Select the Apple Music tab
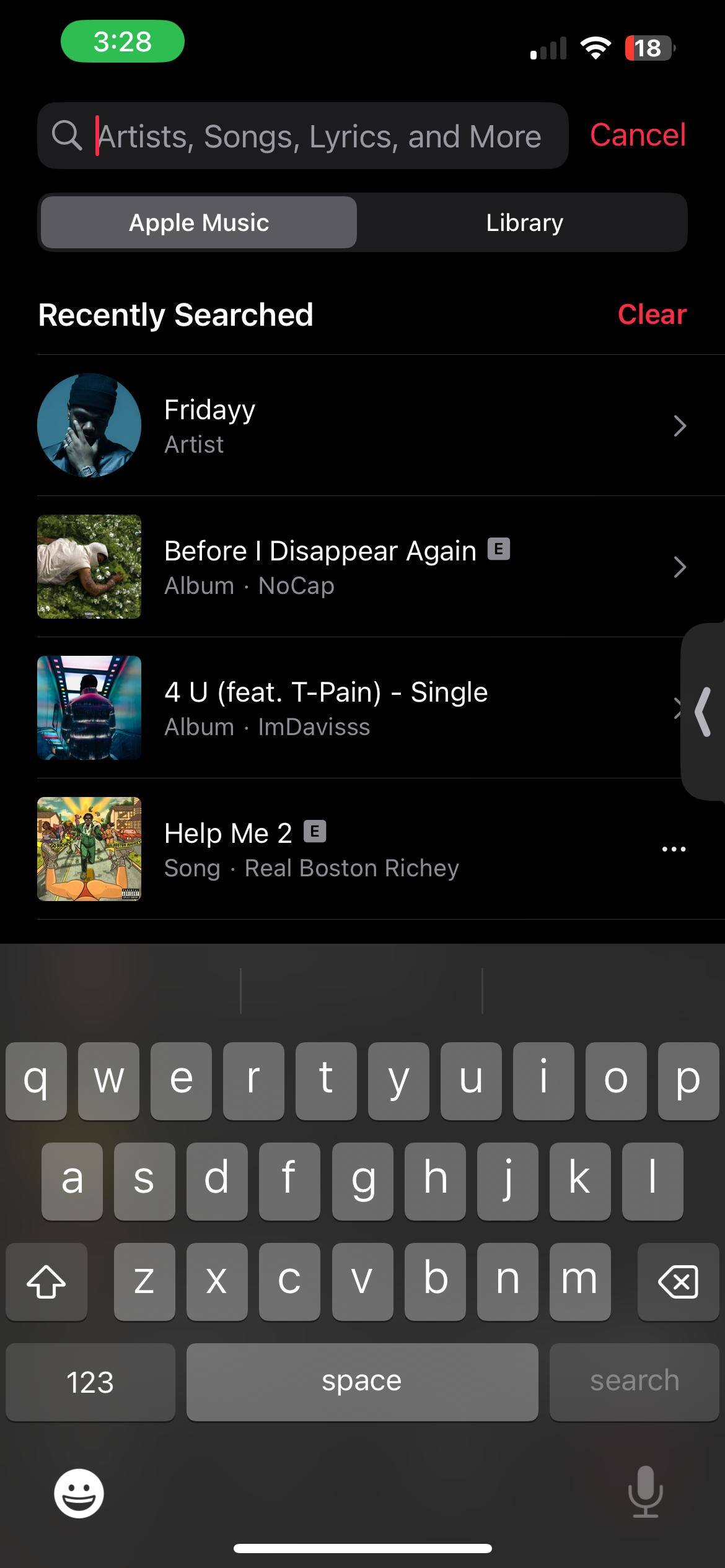The height and width of the screenshot is (1568, 725). point(199,222)
